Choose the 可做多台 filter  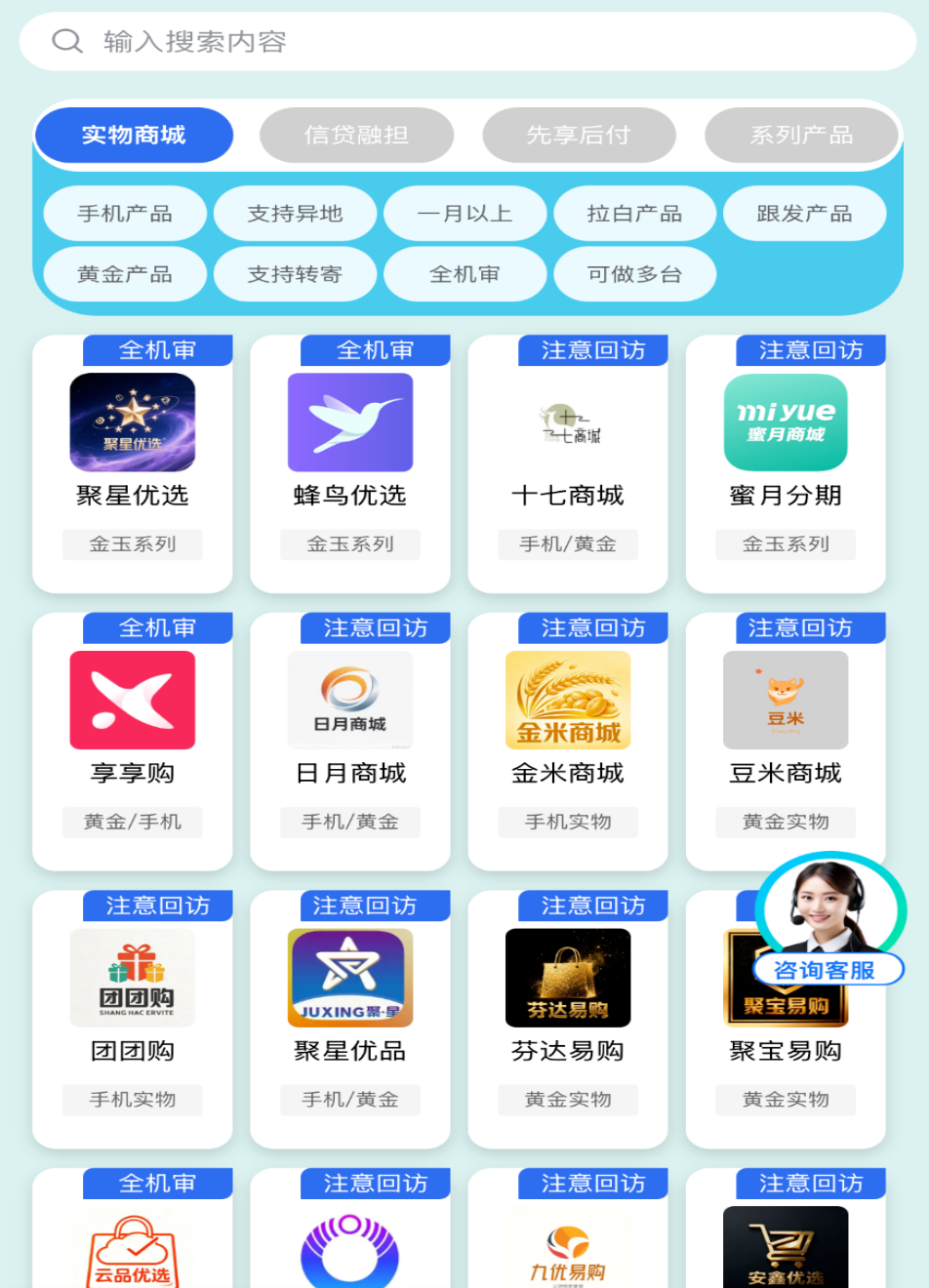coord(634,274)
